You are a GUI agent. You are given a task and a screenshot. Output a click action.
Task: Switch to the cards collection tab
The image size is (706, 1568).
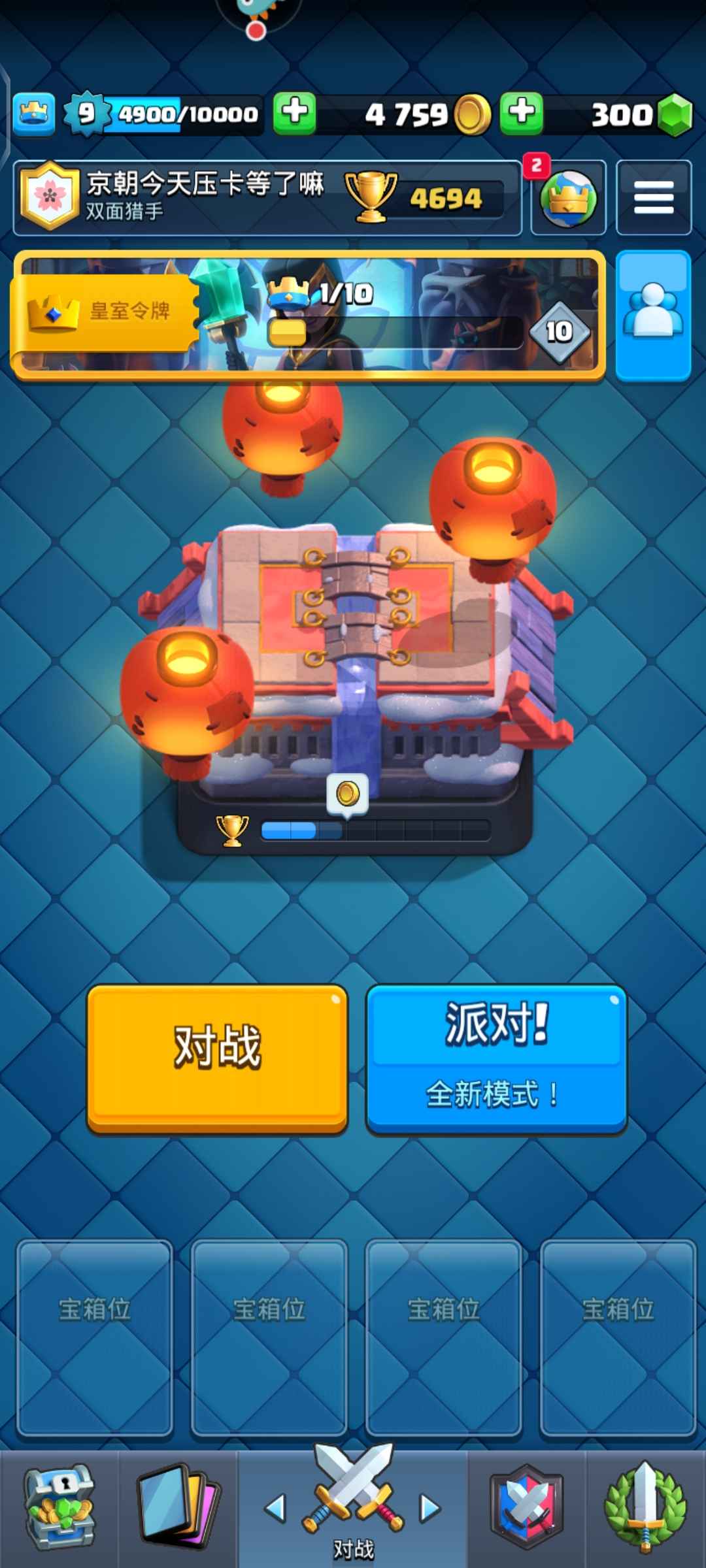tap(178, 1508)
